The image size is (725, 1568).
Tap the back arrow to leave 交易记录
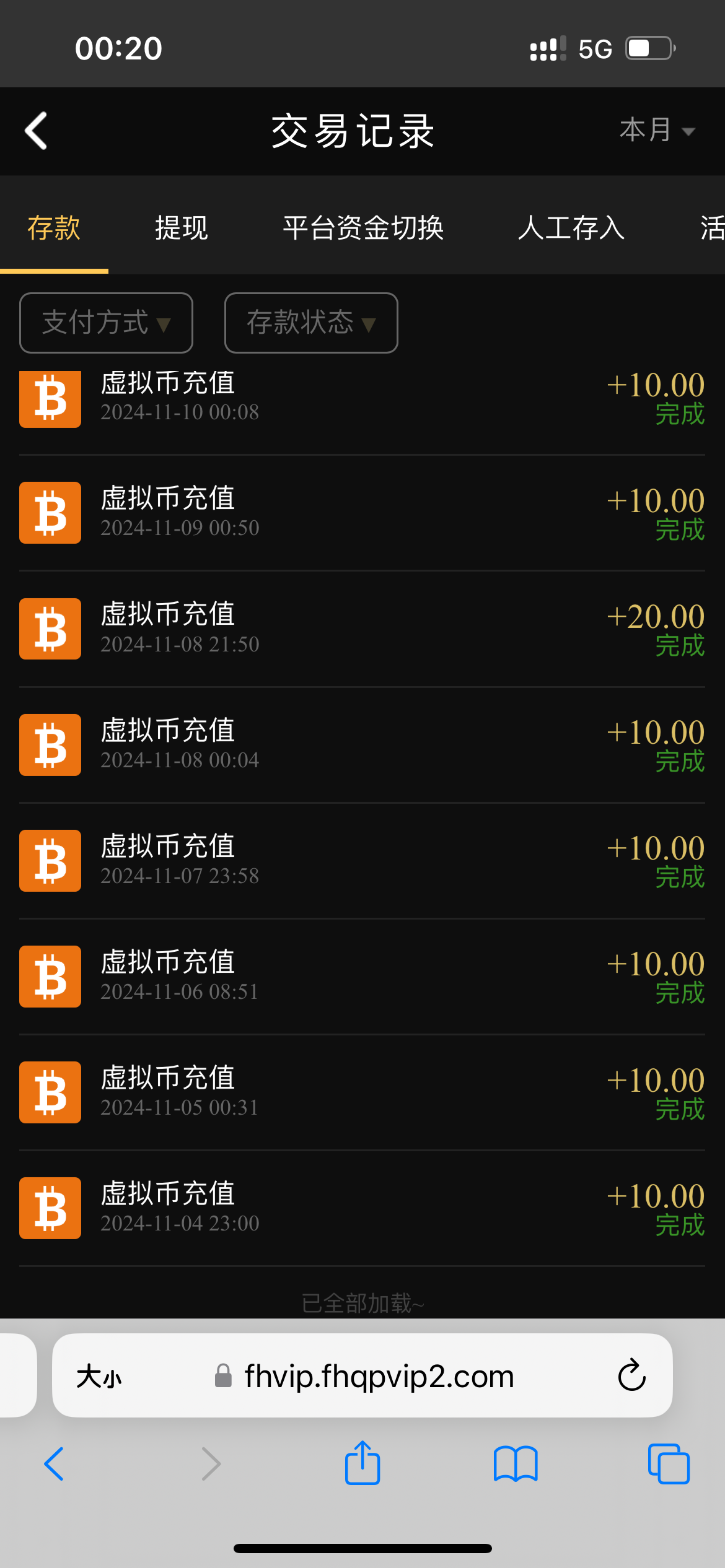(35, 131)
